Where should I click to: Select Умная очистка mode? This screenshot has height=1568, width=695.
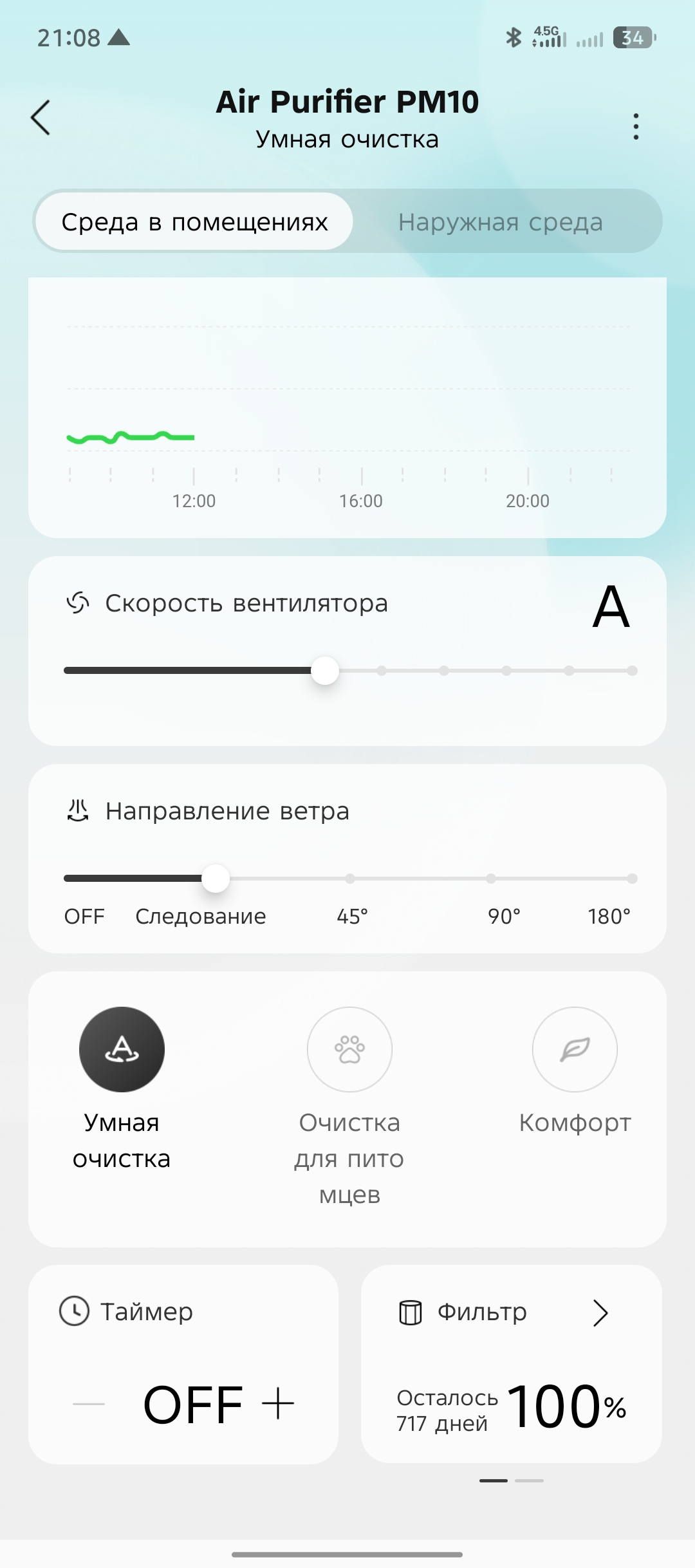click(122, 1050)
